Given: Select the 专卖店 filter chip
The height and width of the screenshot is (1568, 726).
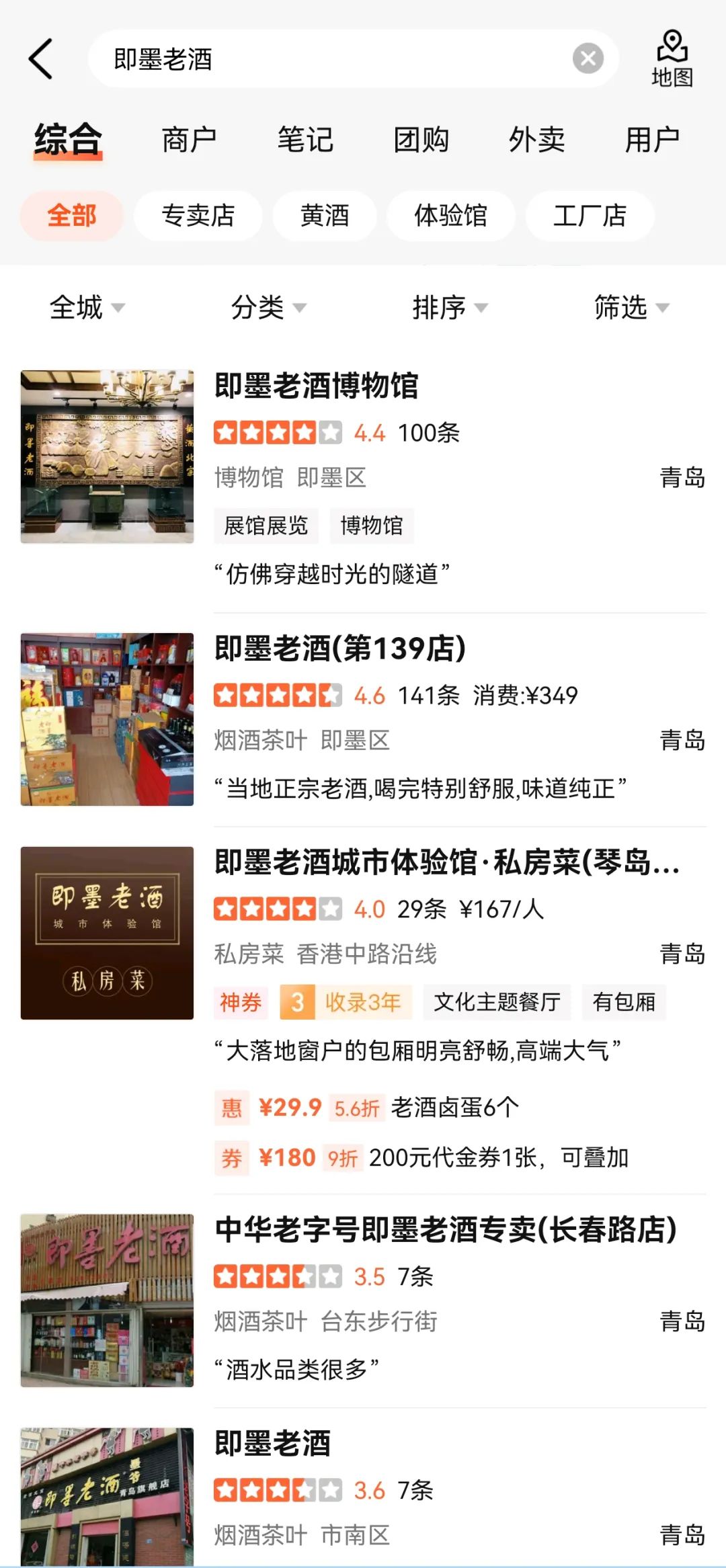Looking at the screenshot, I should tap(198, 215).
